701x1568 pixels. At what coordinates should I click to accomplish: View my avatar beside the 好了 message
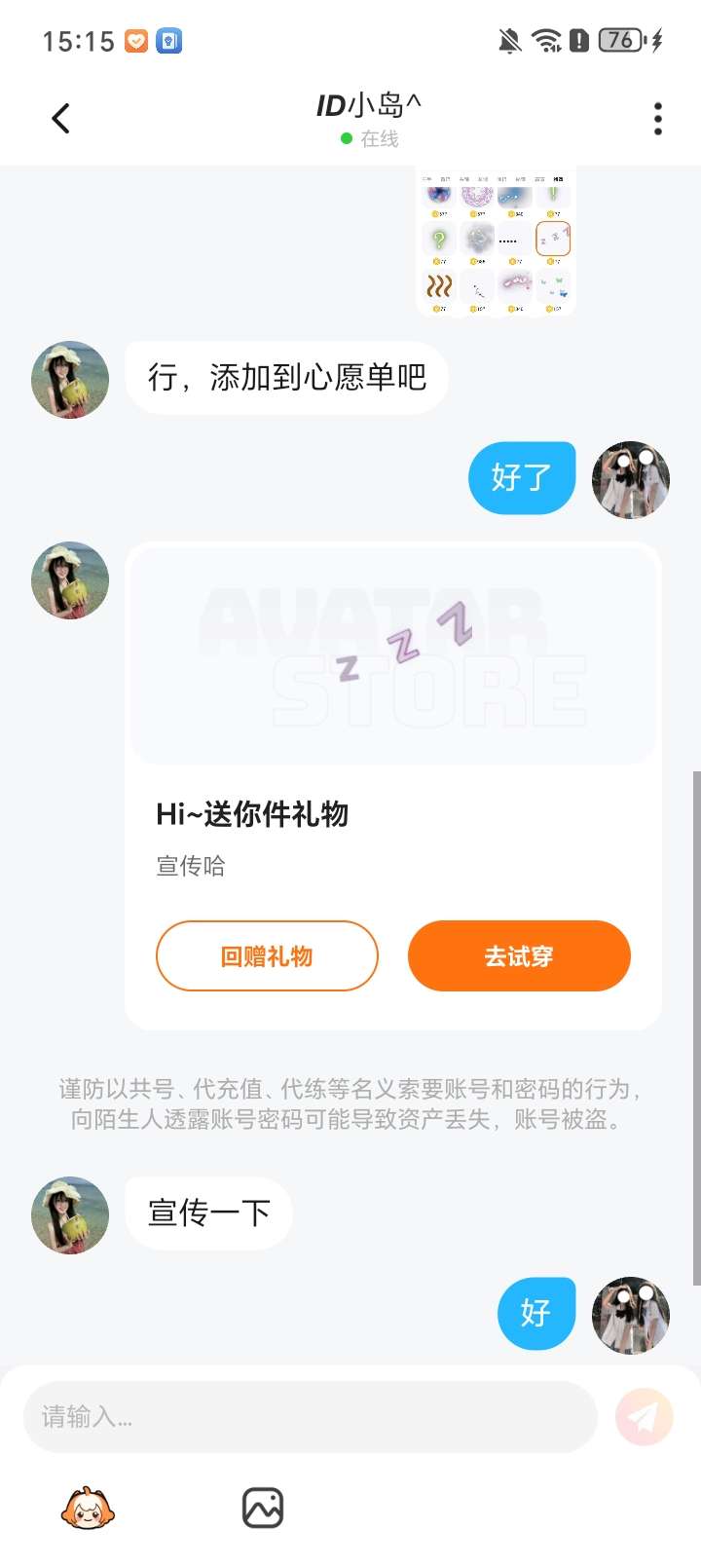pyautogui.click(x=631, y=479)
